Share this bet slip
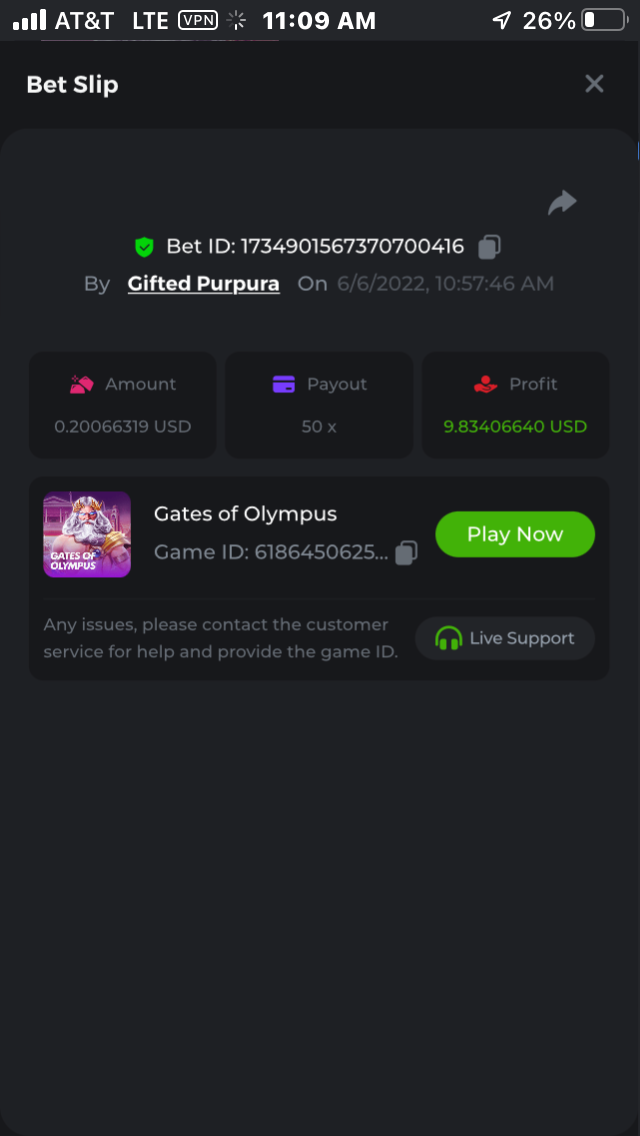The image size is (640, 1136). click(x=562, y=203)
